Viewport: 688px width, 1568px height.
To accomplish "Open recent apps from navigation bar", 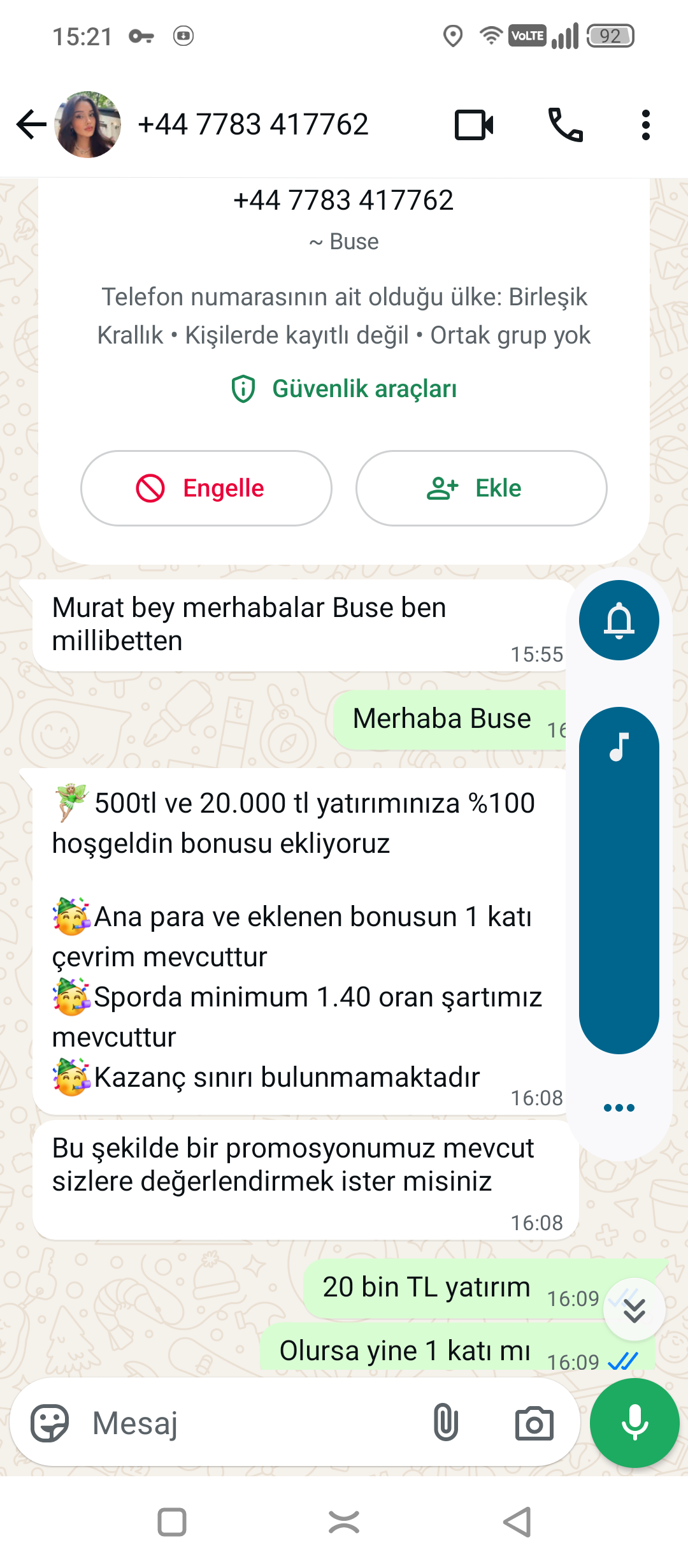I will click(x=172, y=1522).
